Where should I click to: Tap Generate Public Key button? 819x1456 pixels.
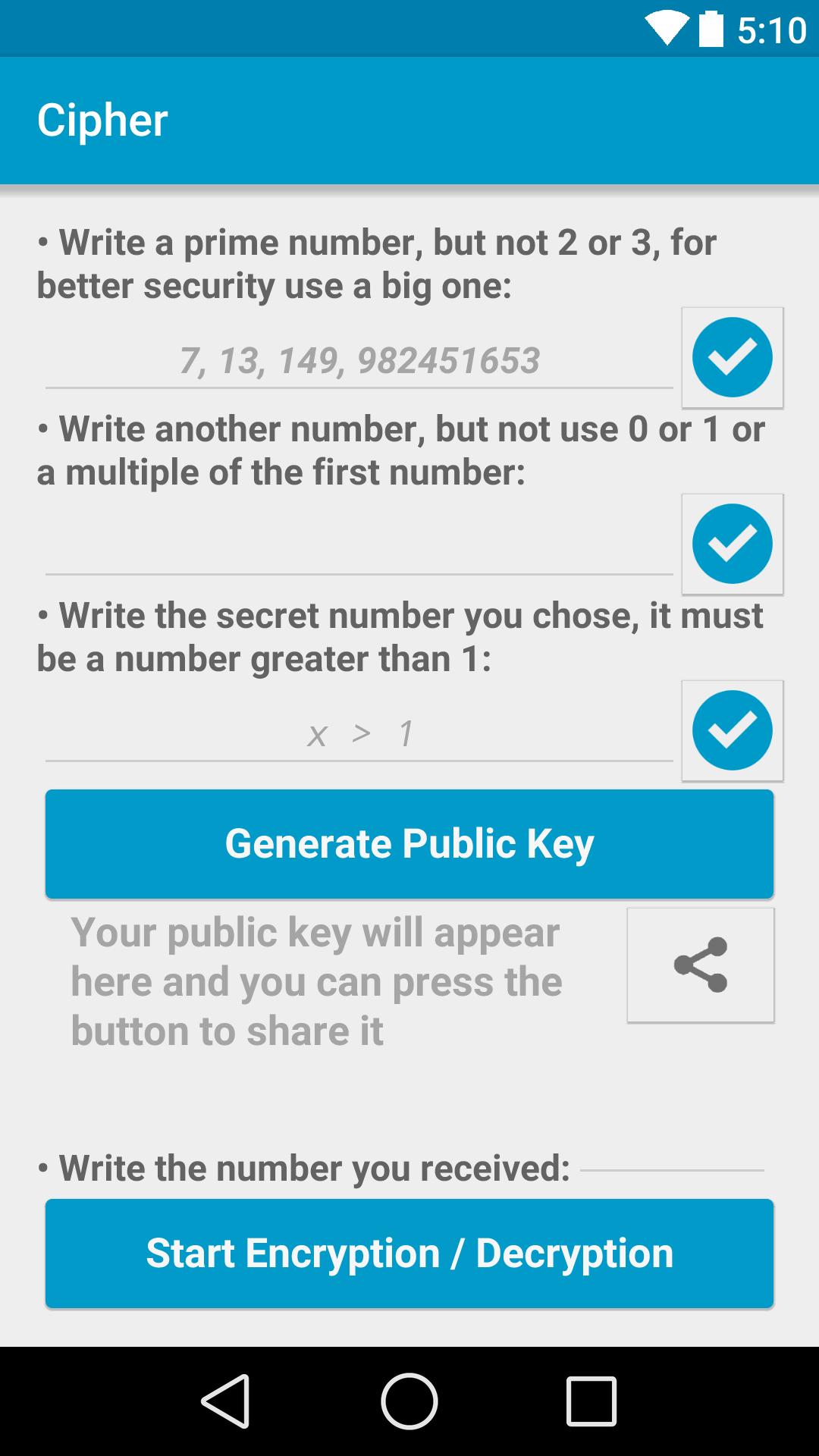tap(409, 843)
